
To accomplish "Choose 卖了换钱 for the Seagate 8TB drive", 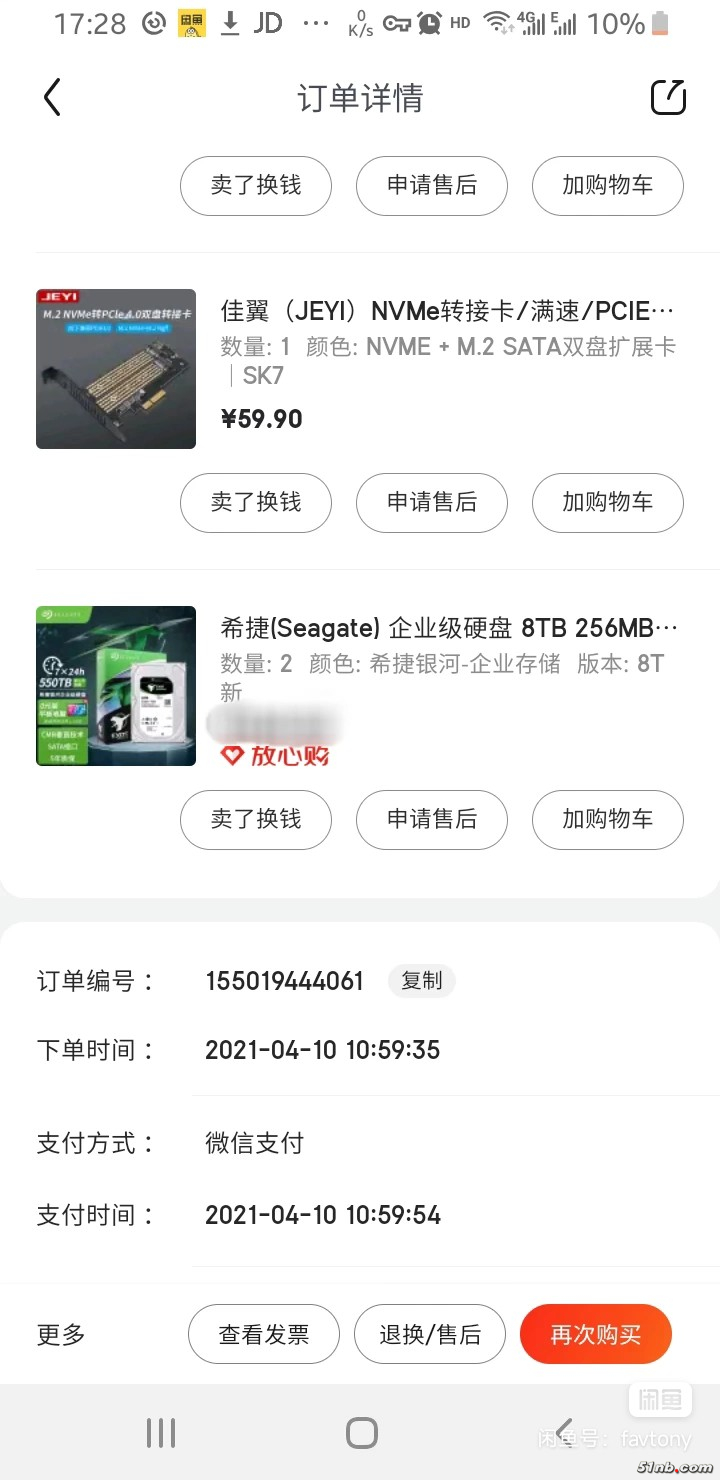I will click(256, 819).
